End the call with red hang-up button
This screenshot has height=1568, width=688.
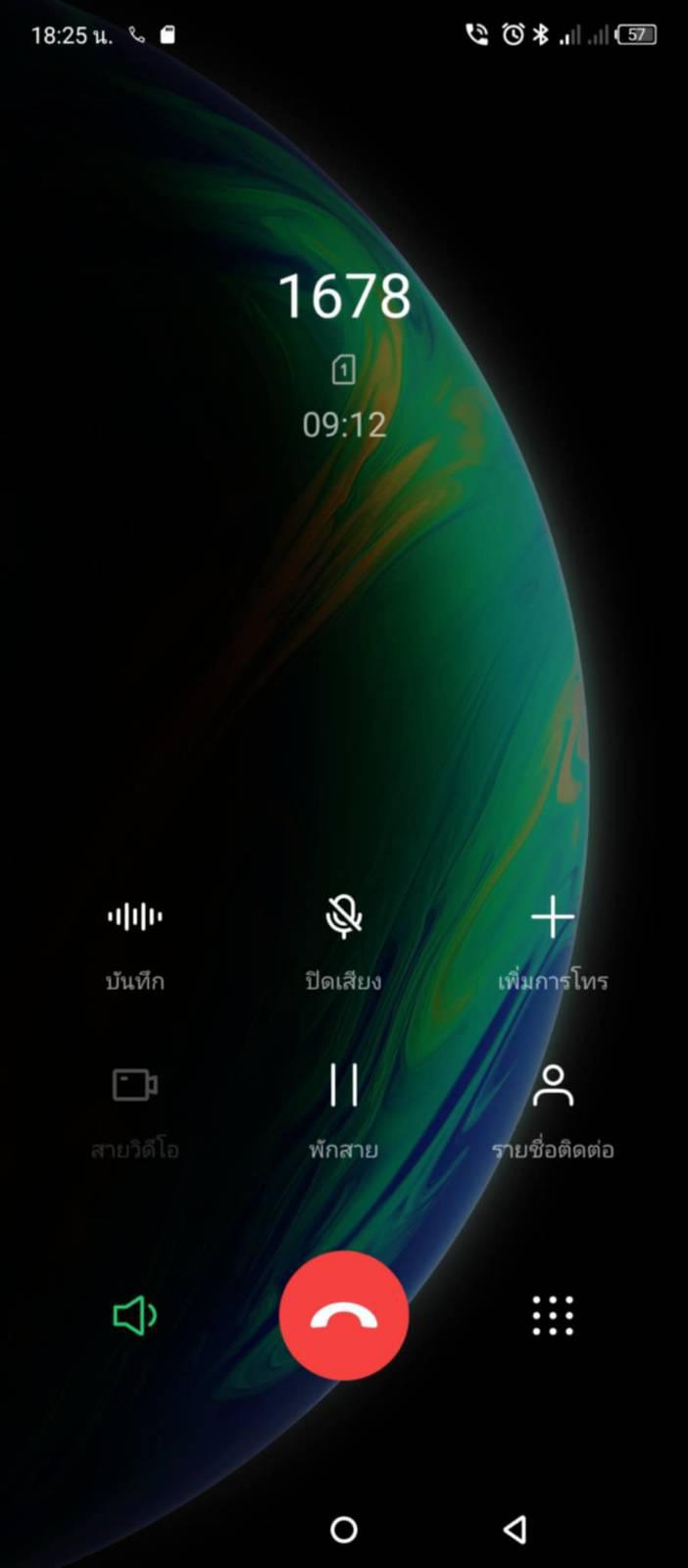(x=343, y=1315)
